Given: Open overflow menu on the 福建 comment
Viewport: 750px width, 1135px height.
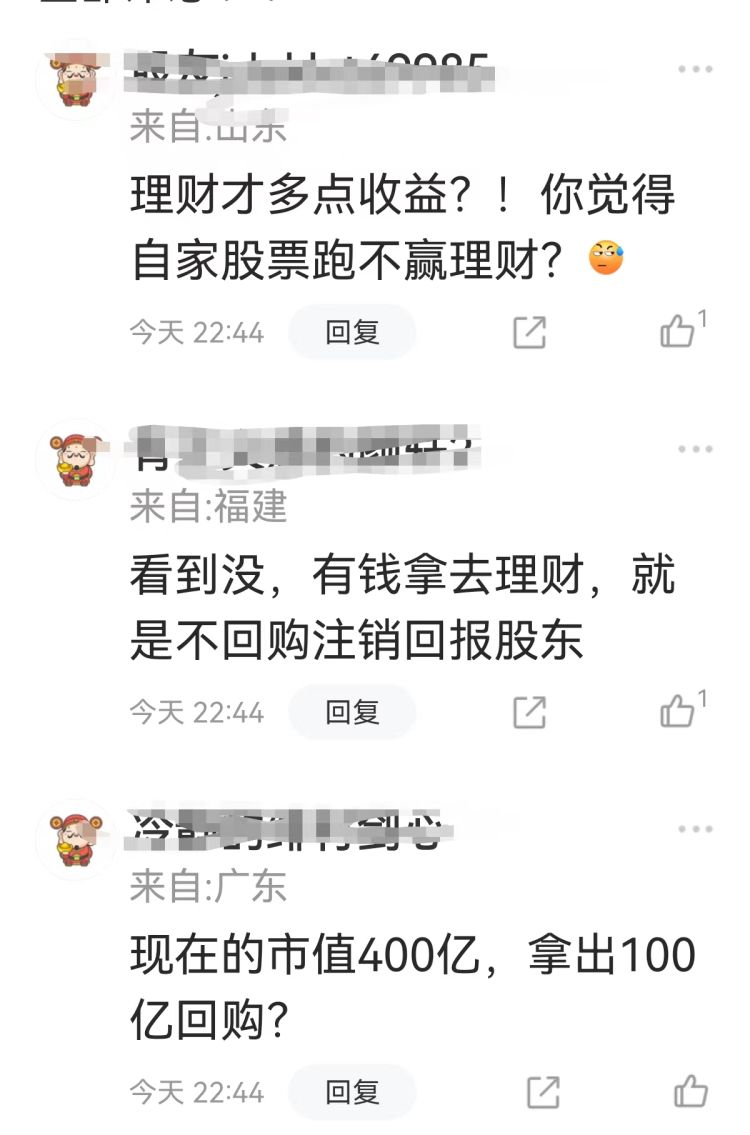Looking at the screenshot, I should [x=695, y=450].
